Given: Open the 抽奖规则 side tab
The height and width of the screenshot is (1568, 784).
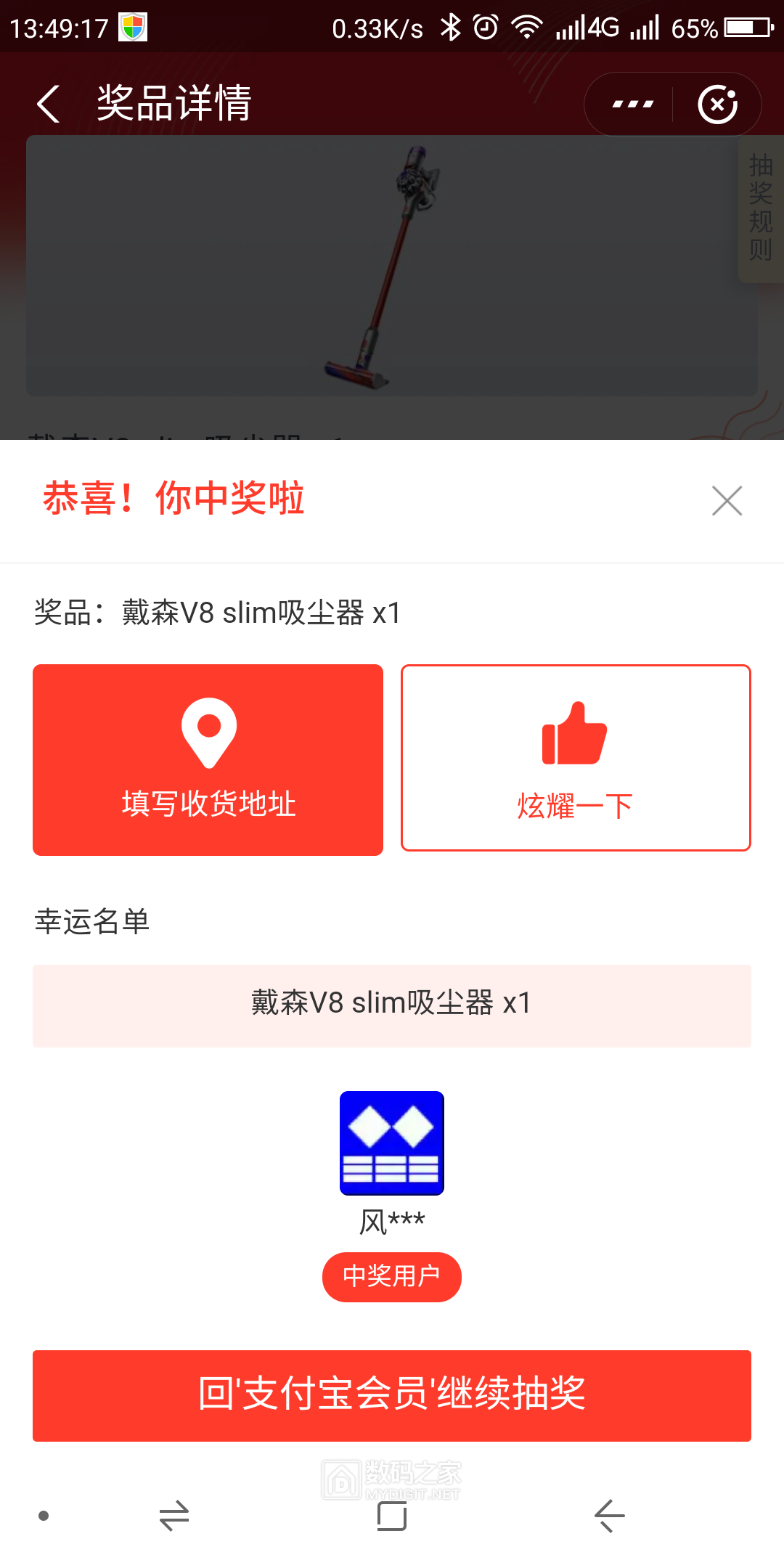Looking at the screenshot, I should click(761, 208).
